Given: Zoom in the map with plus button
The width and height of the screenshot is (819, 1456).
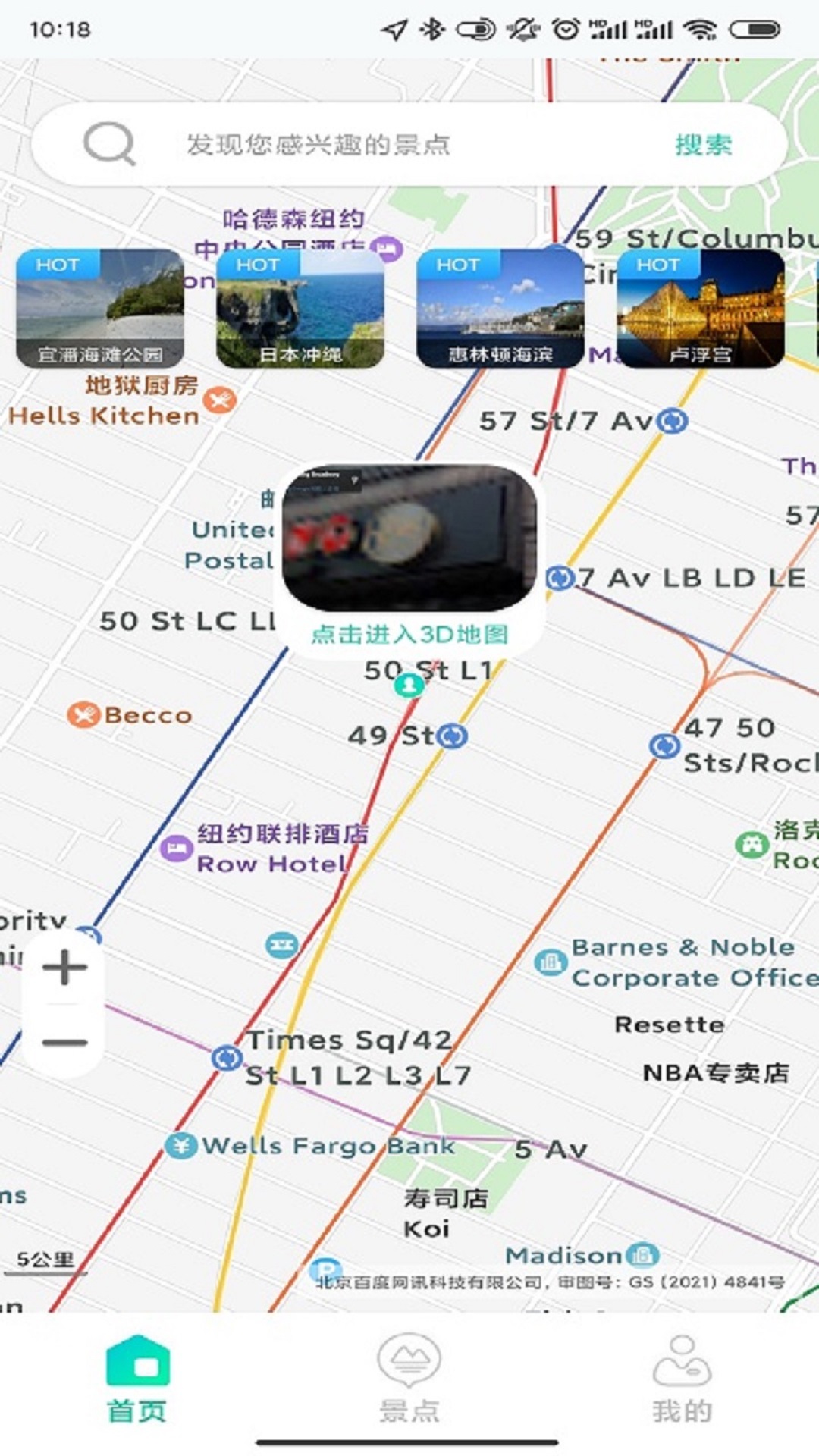Looking at the screenshot, I should pyautogui.click(x=64, y=968).
